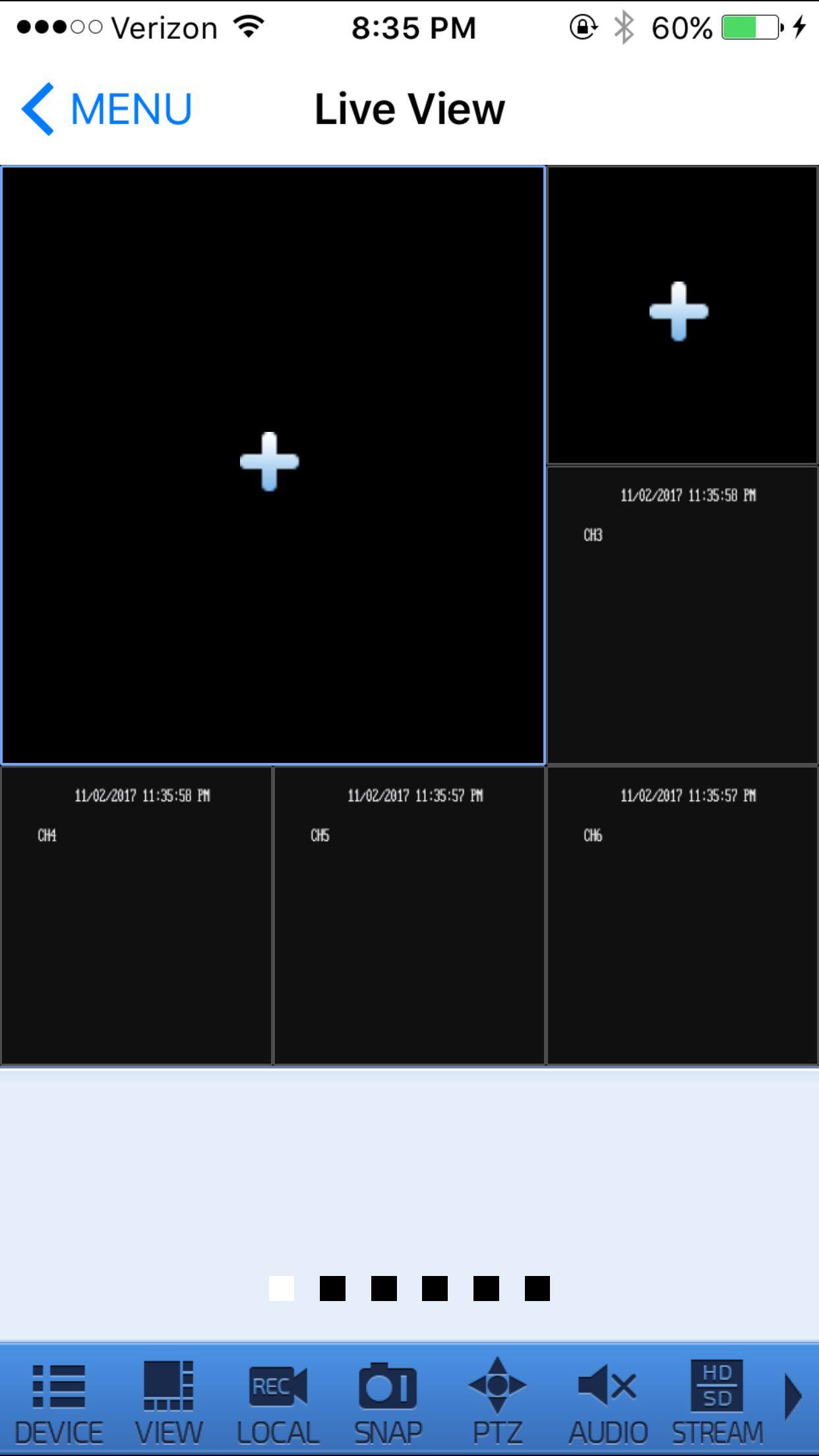Image resolution: width=819 pixels, height=1456 pixels.
Task: Select the CH4 camera feed
Action: [136, 915]
